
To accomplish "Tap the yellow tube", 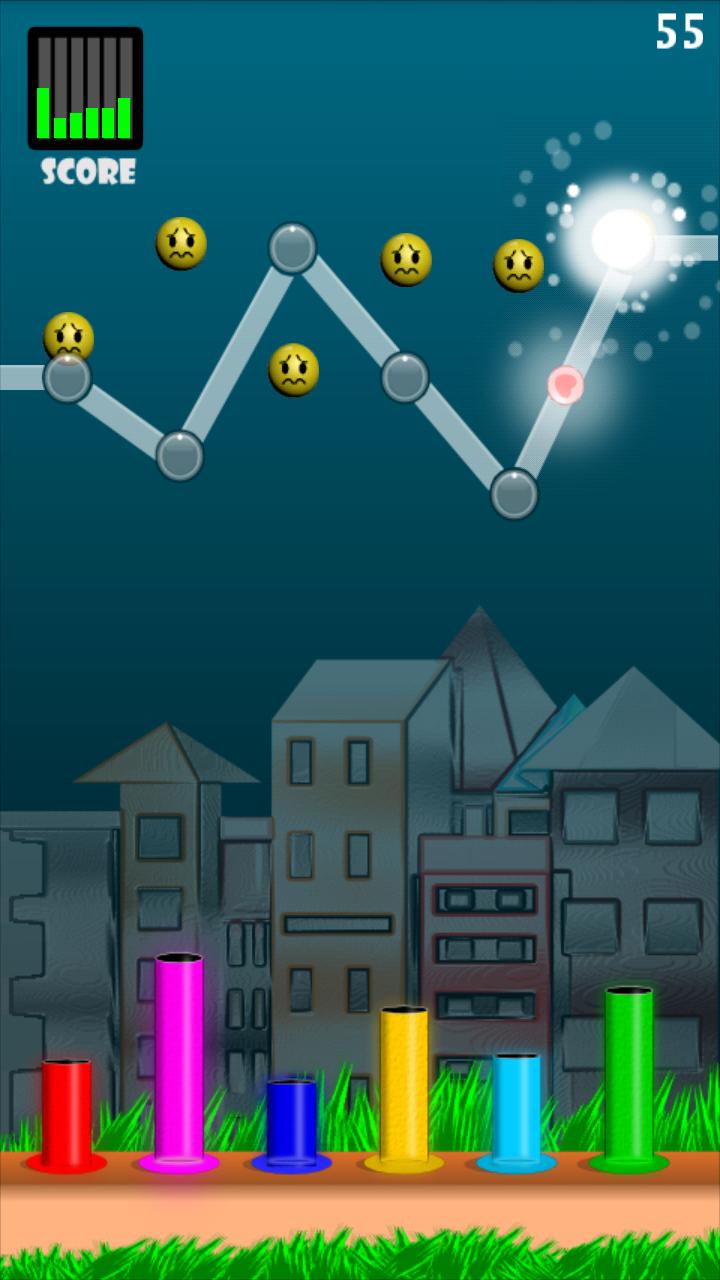I will (x=404, y=1085).
